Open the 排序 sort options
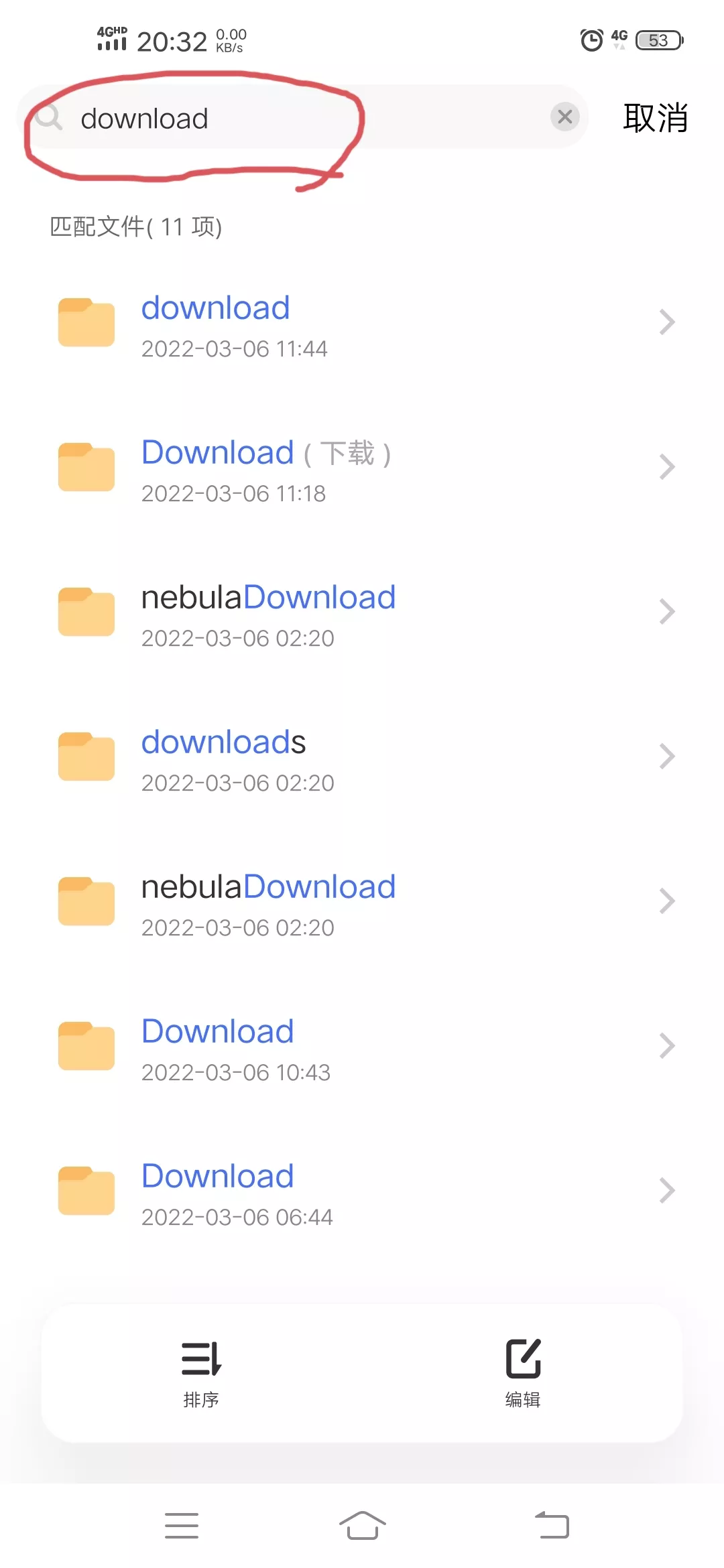Viewport: 724px width, 1568px height. click(201, 1372)
